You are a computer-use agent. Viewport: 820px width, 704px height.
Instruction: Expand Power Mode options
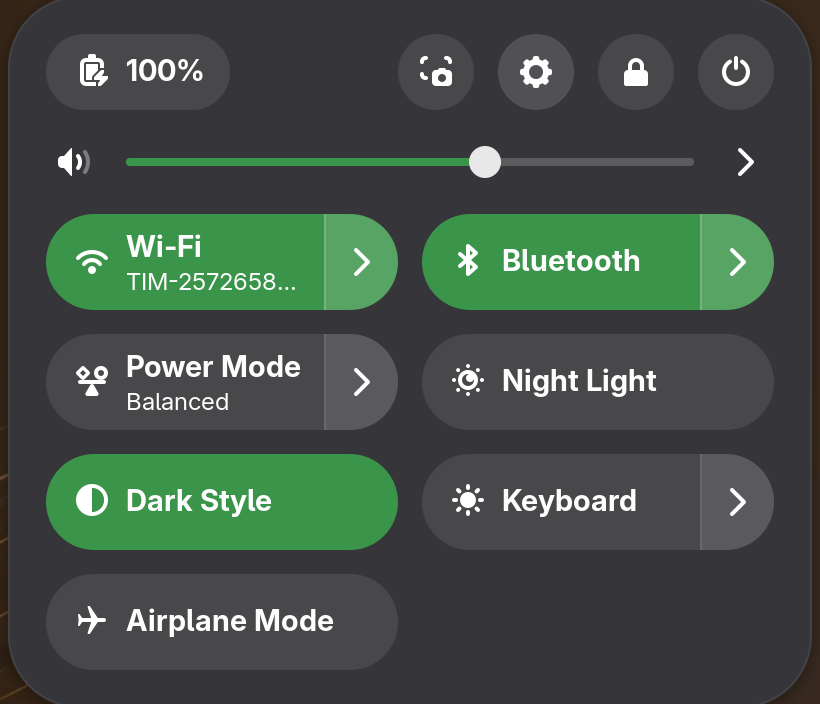click(x=362, y=382)
